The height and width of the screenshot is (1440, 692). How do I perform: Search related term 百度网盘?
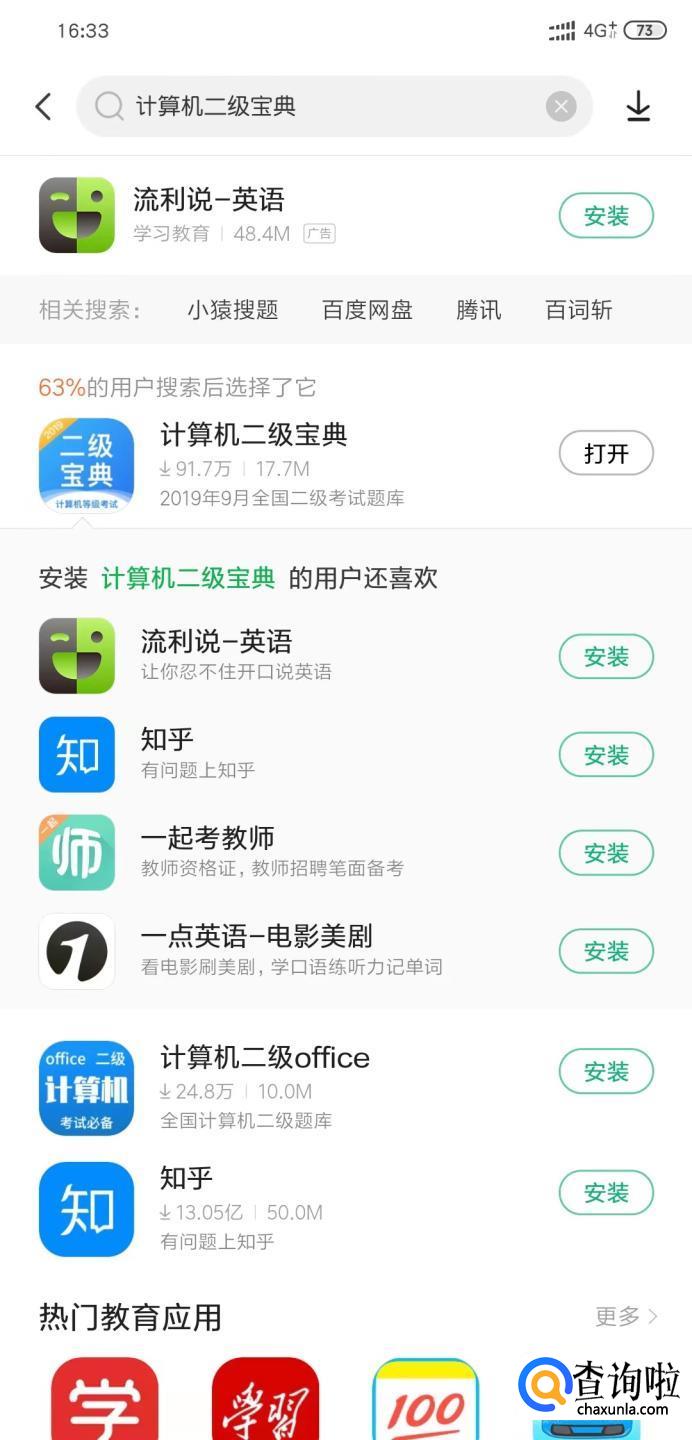[367, 310]
